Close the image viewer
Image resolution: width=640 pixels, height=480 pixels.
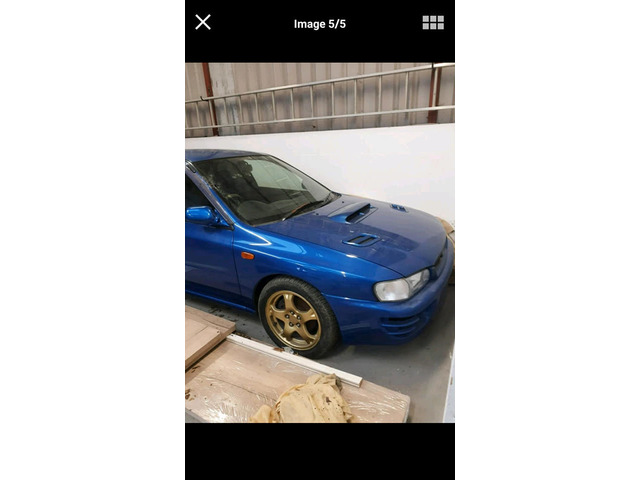pyautogui.click(x=203, y=22)
